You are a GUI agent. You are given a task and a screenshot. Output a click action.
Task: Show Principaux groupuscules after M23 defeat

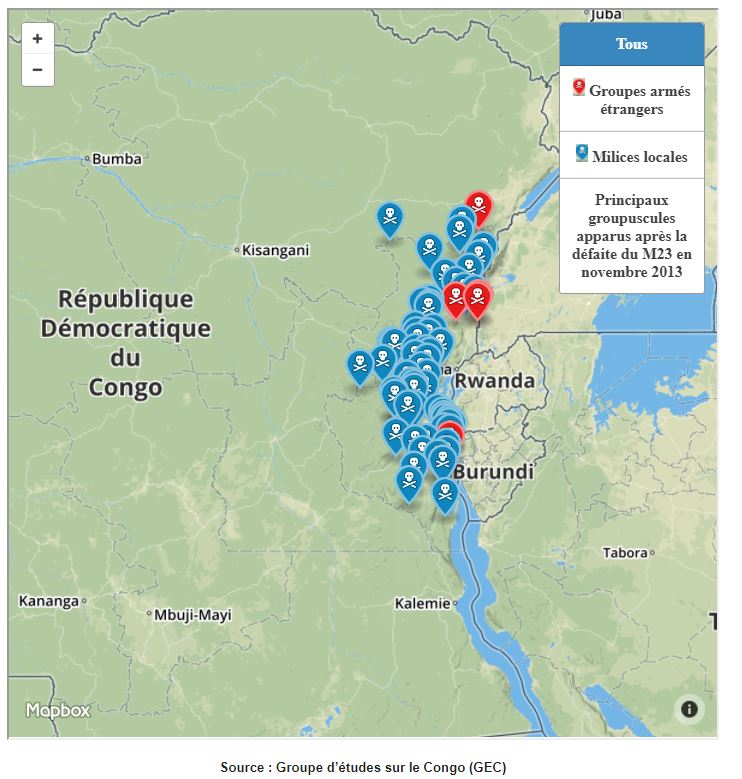(631, 236)
